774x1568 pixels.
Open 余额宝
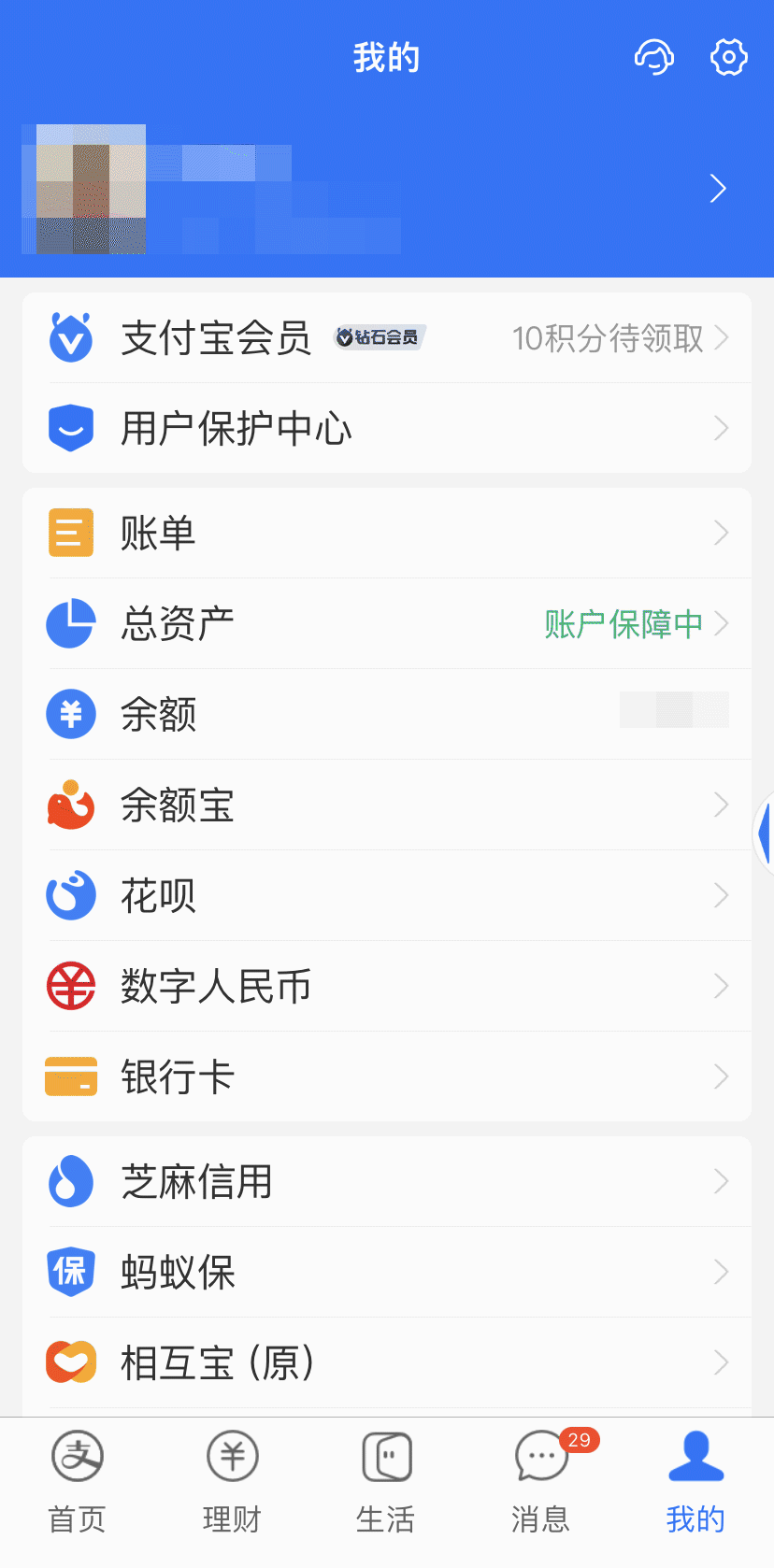click(387, 805)
